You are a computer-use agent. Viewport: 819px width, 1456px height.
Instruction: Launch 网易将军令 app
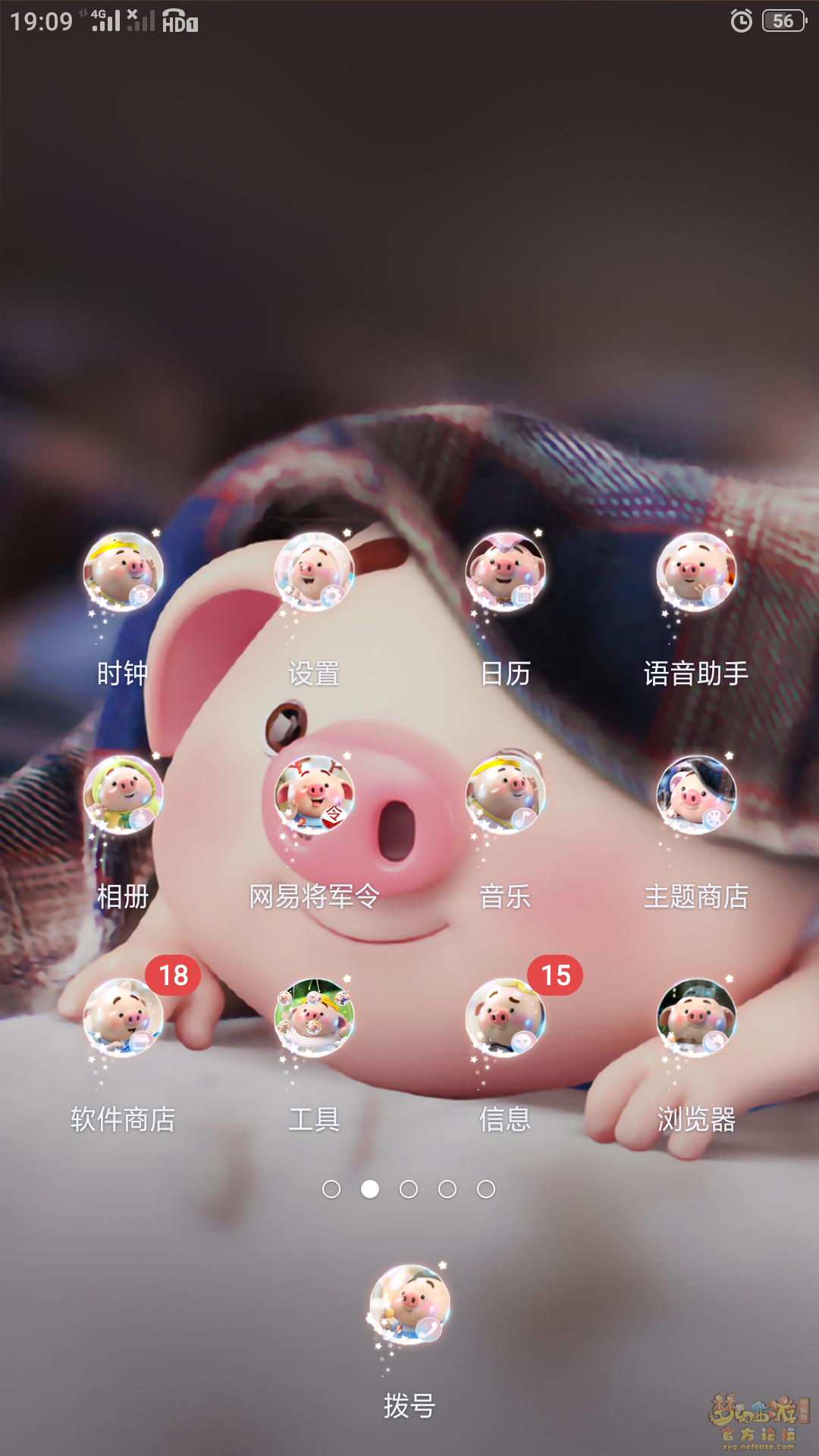tap(314, 795)
